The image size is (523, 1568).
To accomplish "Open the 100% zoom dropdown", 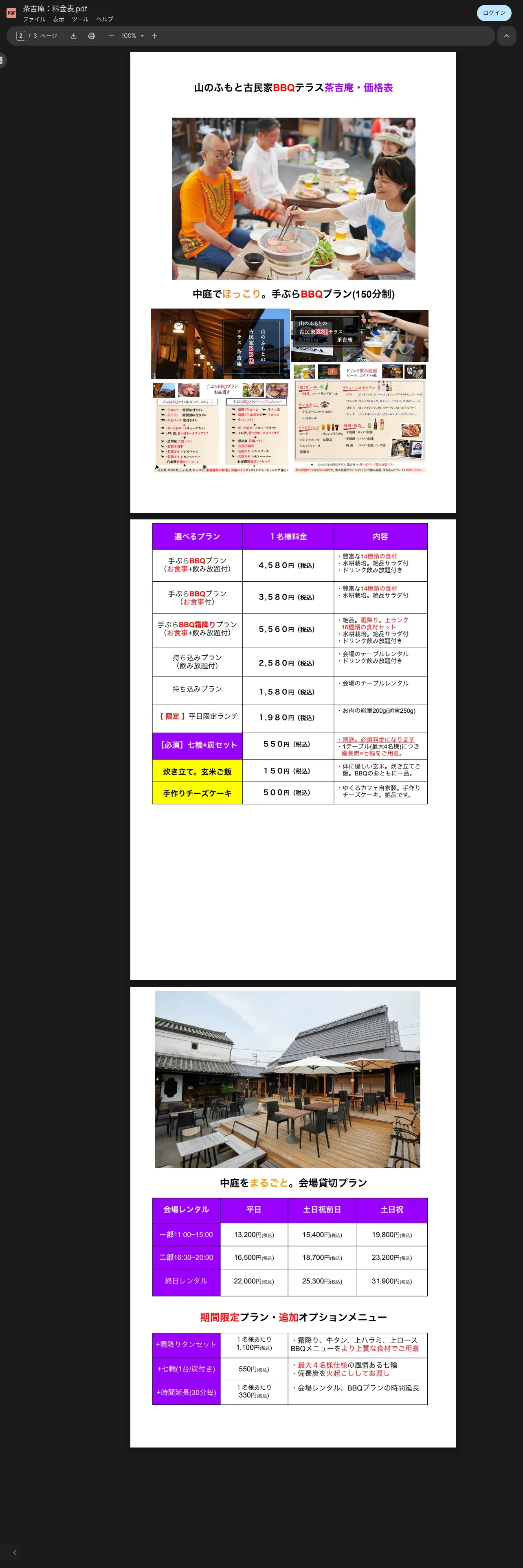I will point(132,36).
